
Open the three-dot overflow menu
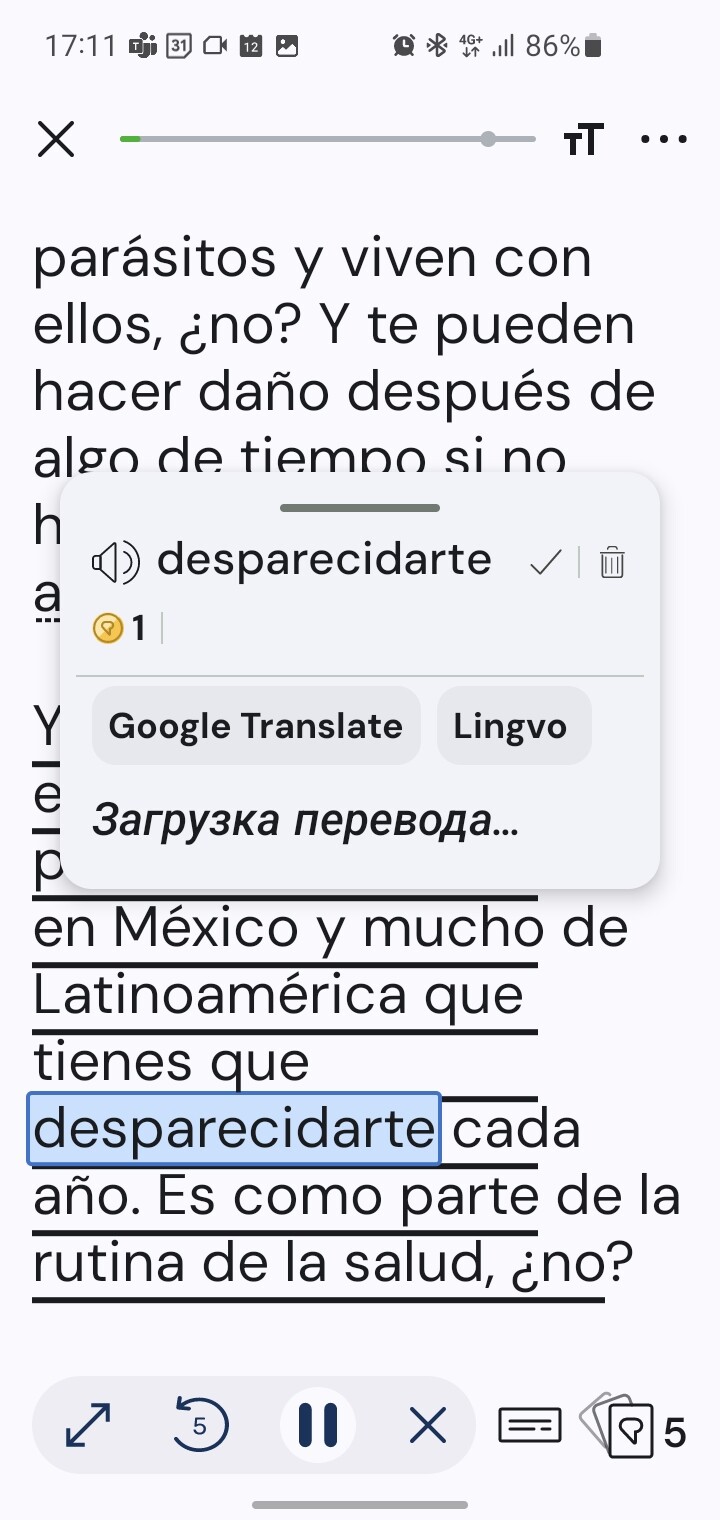click(664, 139)
